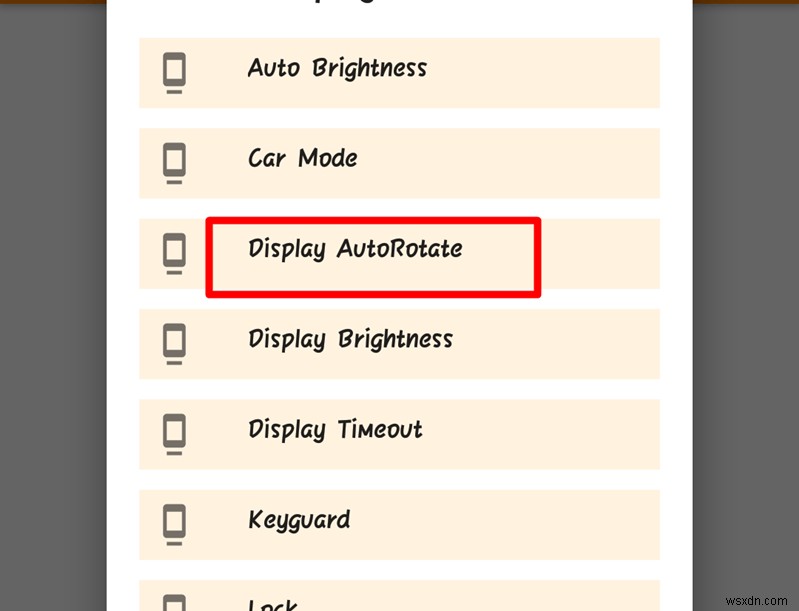Pick the Lock row
This screenshot has width=799, height=611.
click(398, 598)
